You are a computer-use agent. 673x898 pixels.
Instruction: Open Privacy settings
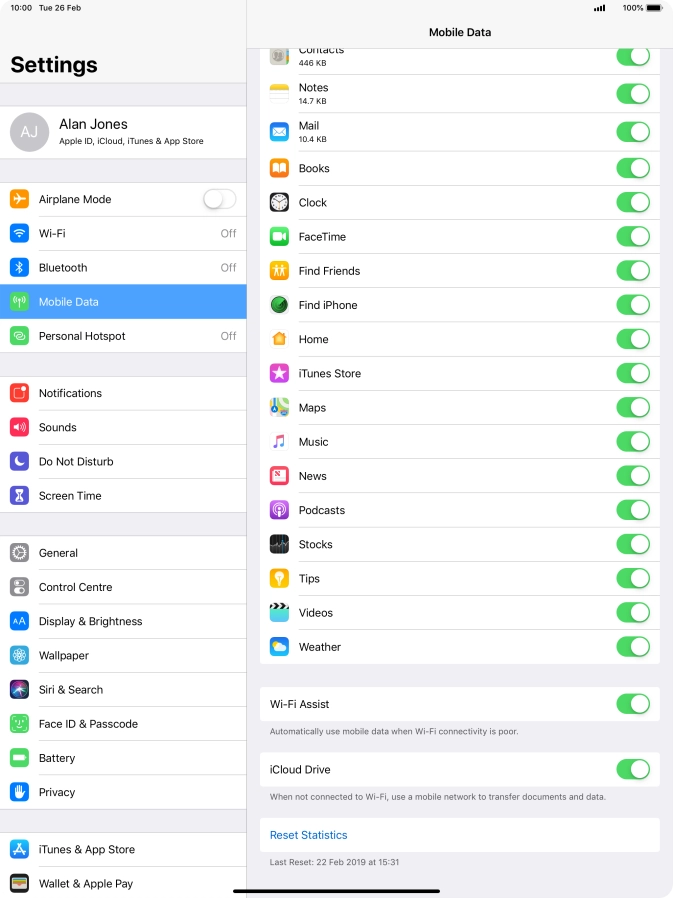click(x=122, y=792)
